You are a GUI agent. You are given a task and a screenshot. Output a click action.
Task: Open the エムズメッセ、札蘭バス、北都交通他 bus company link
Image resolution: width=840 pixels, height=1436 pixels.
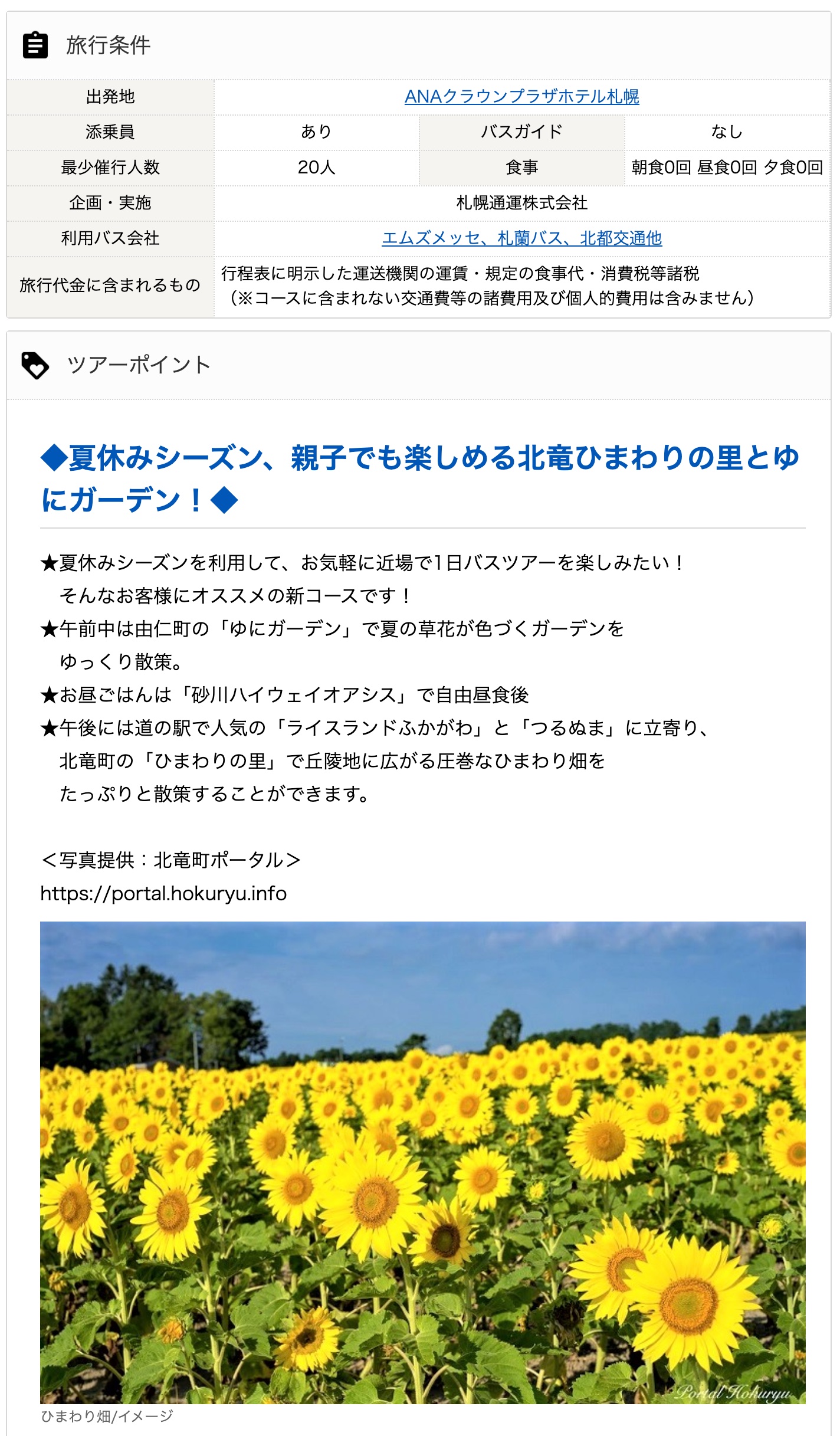point(521,238)
